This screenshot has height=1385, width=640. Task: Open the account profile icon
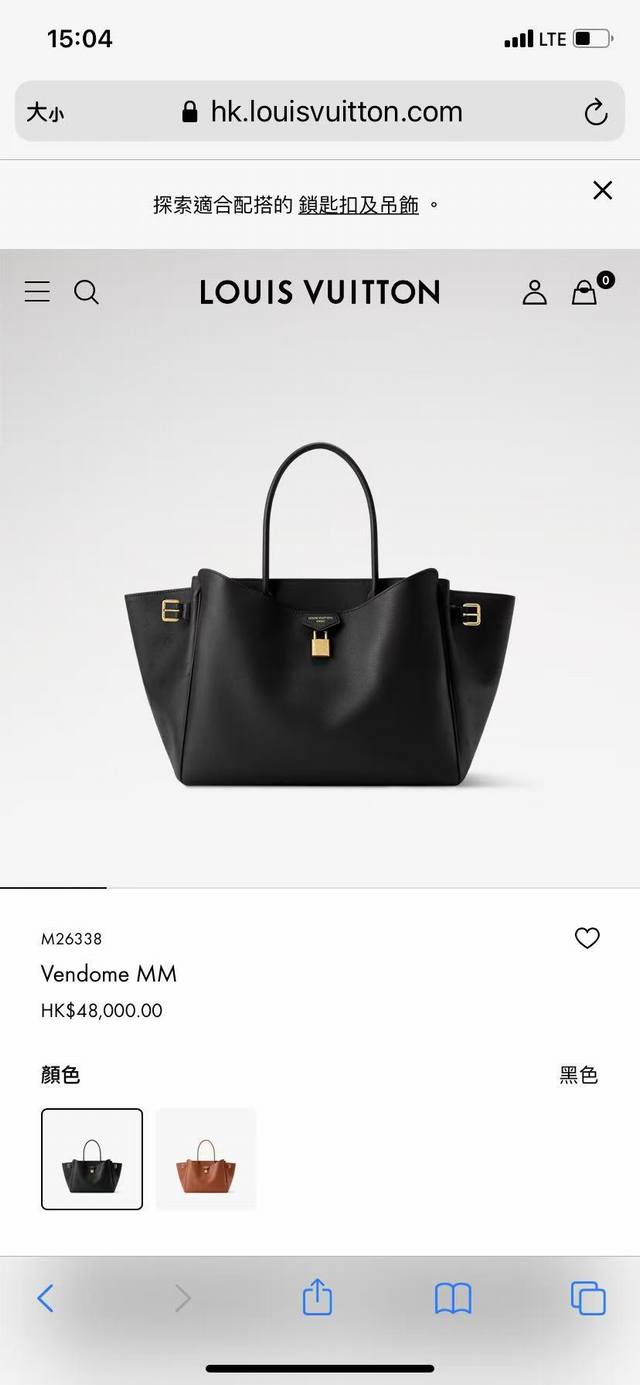(535, 292)
